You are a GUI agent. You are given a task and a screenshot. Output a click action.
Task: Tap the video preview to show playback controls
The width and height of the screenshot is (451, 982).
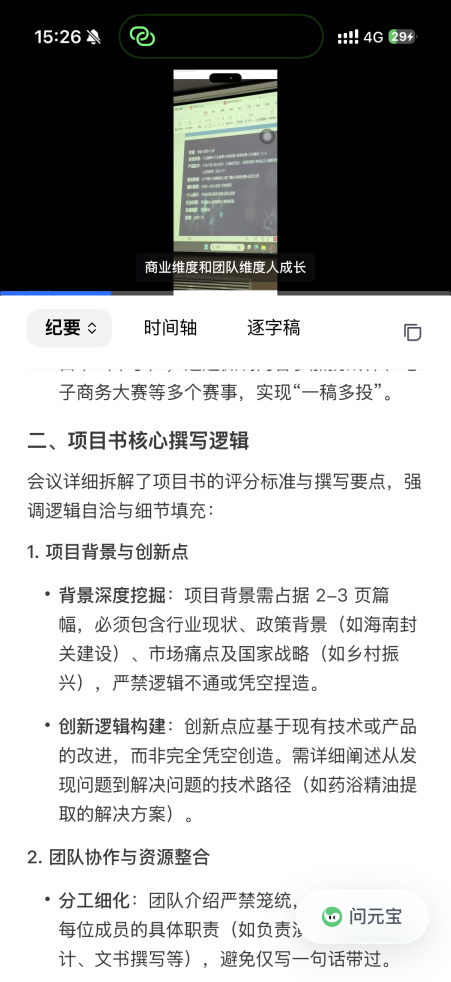coord(226,181)
